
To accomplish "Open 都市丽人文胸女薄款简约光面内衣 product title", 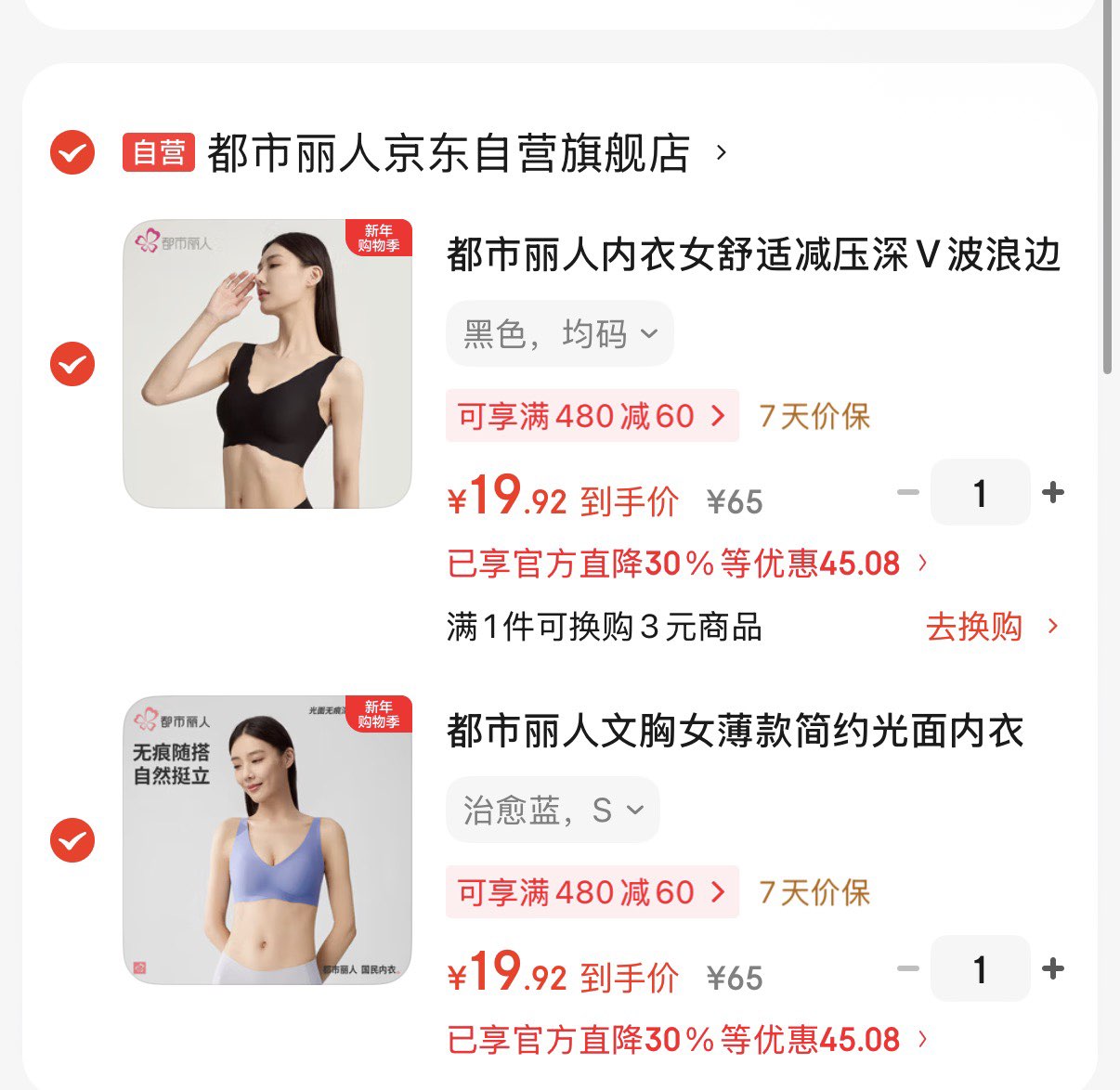I will click(735, 731).
